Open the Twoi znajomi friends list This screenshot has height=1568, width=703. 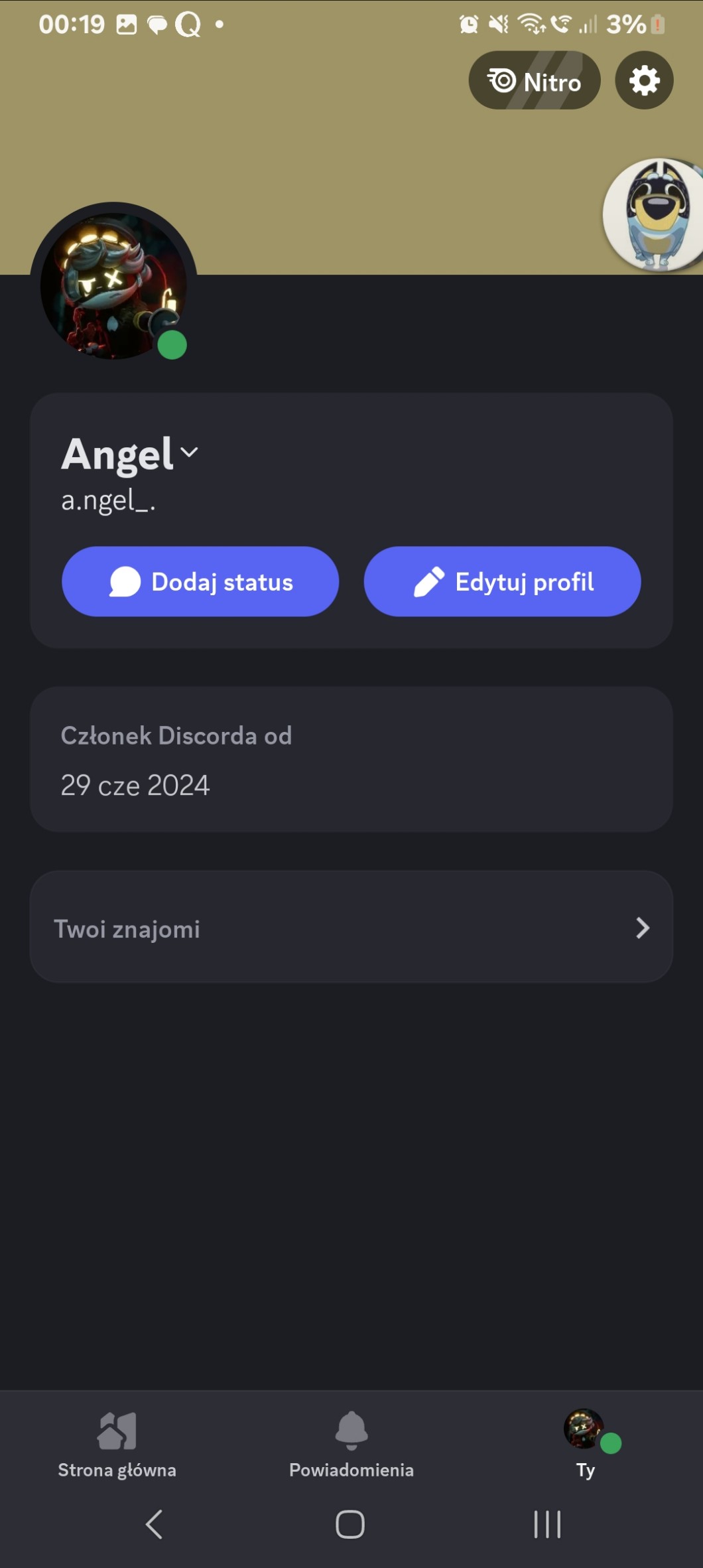(351, 927)
